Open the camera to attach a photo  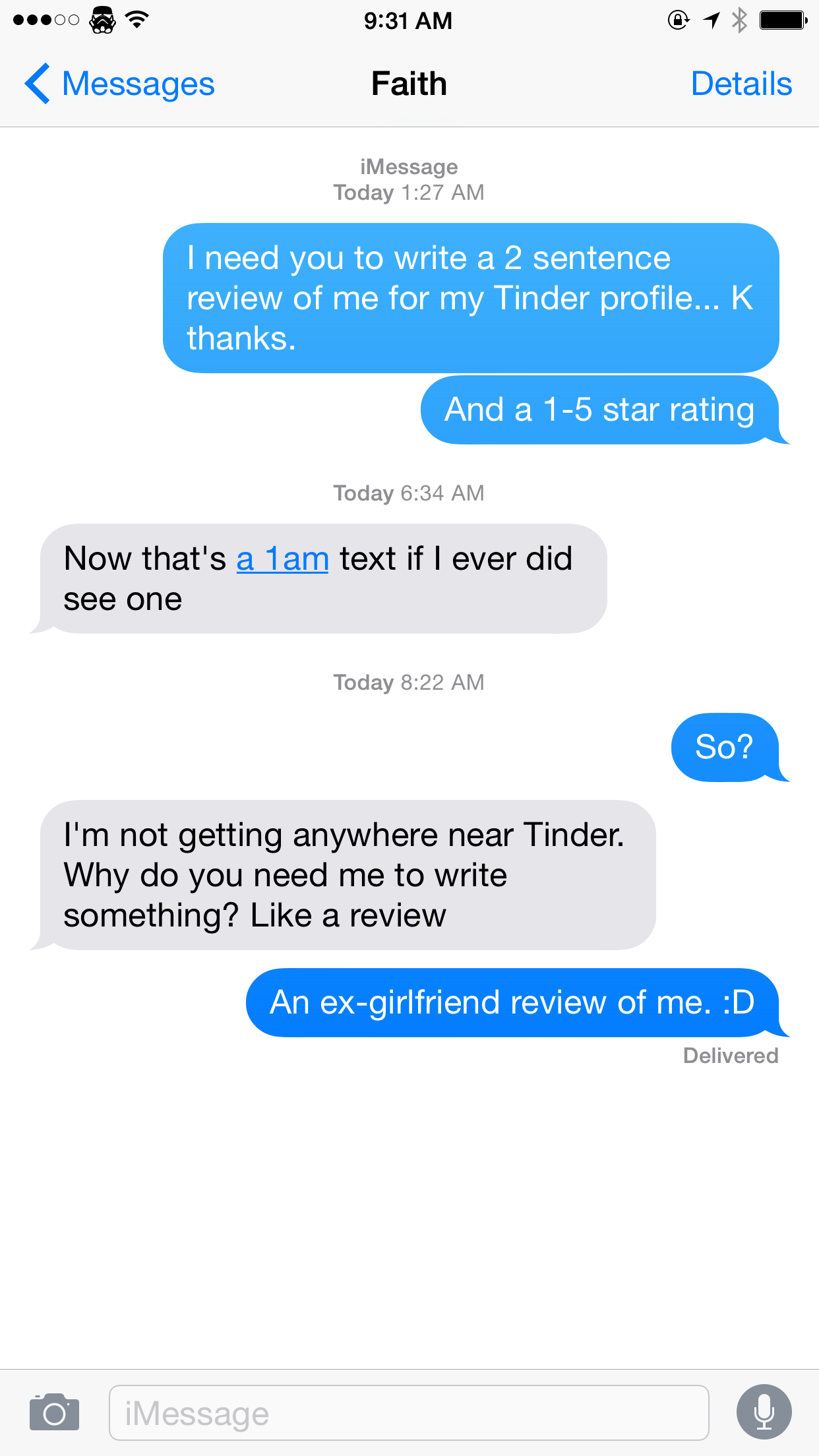(x=54, y=1412)
